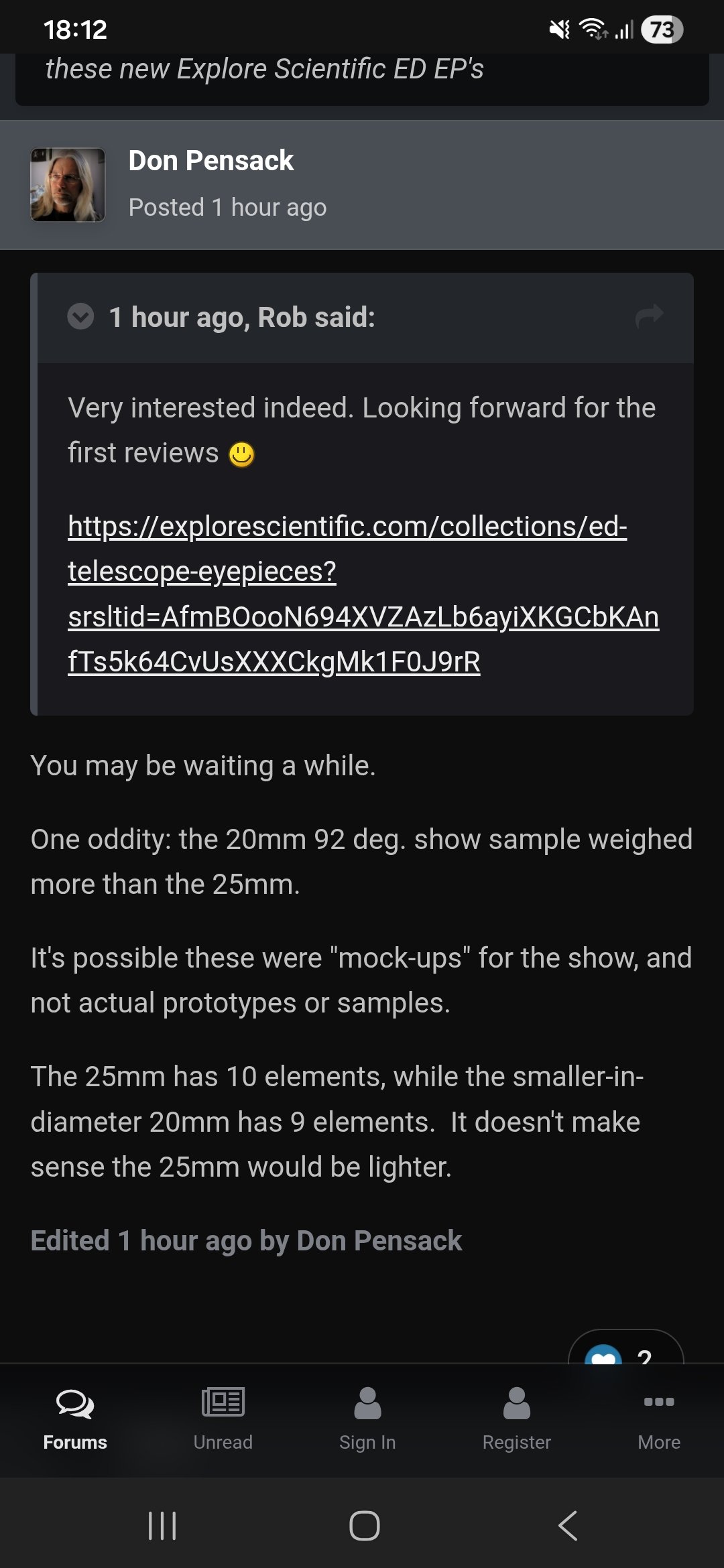Viewport: 724px width, 1568px height.
Task: Collapse Rob's quoted message
Action: 81,316
